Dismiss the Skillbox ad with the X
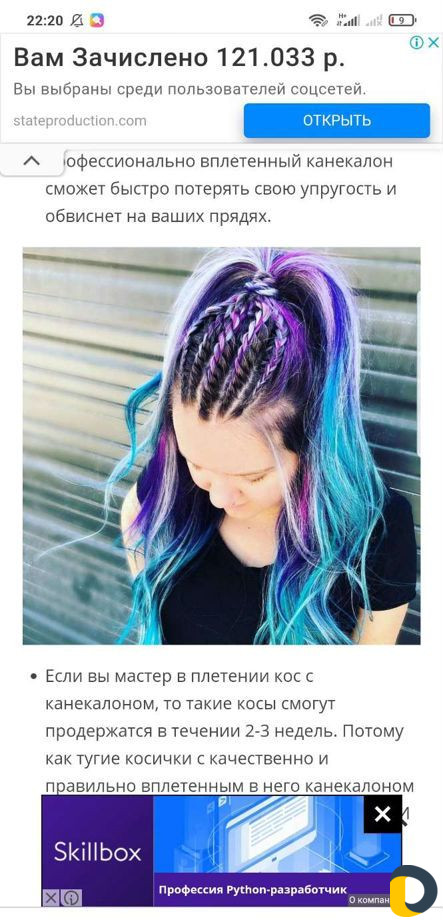 [x=383, y=814]
